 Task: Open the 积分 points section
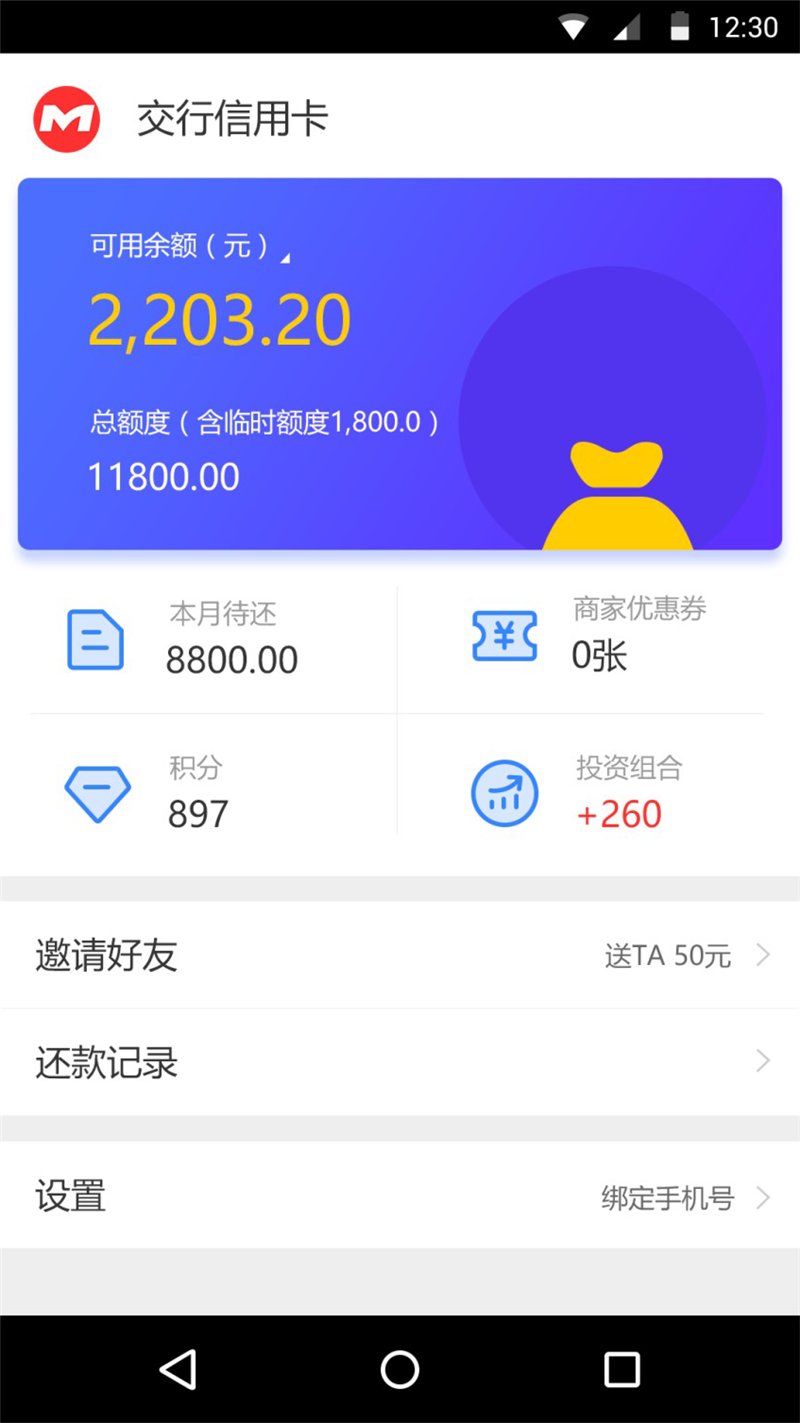214,794
